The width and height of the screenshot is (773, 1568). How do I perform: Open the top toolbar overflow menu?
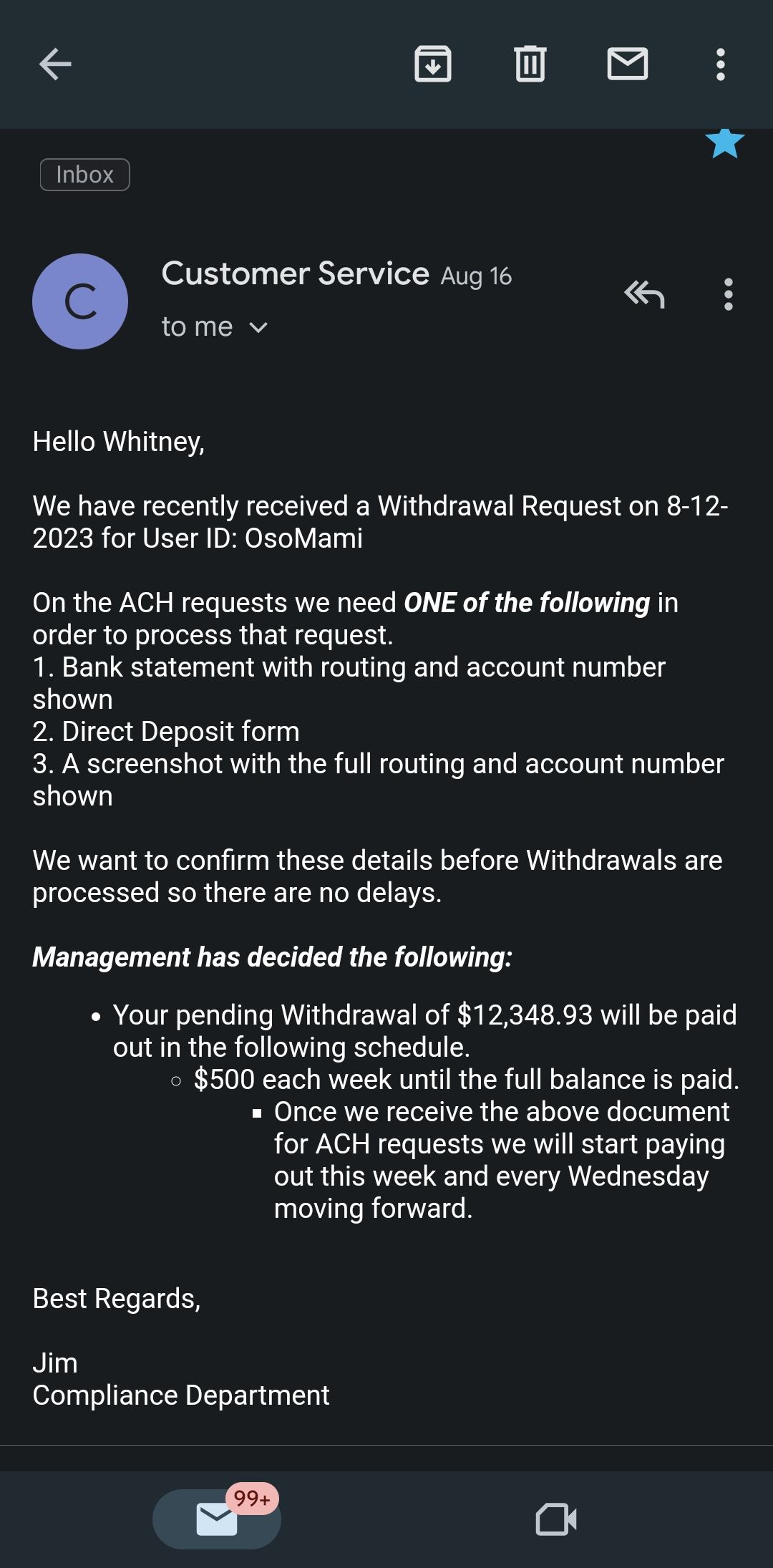tap(721, 64)
